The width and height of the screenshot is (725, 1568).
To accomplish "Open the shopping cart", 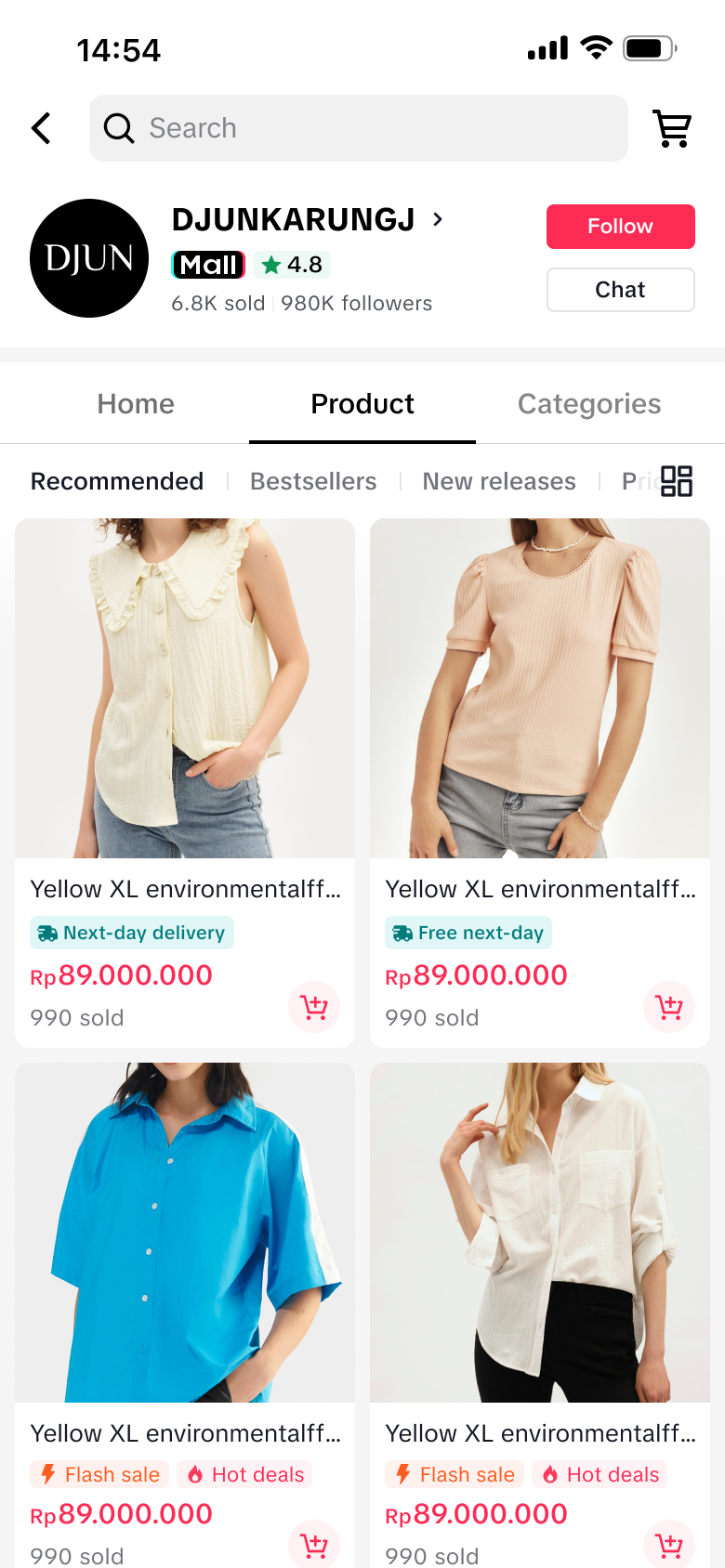I will coord(672,128).
